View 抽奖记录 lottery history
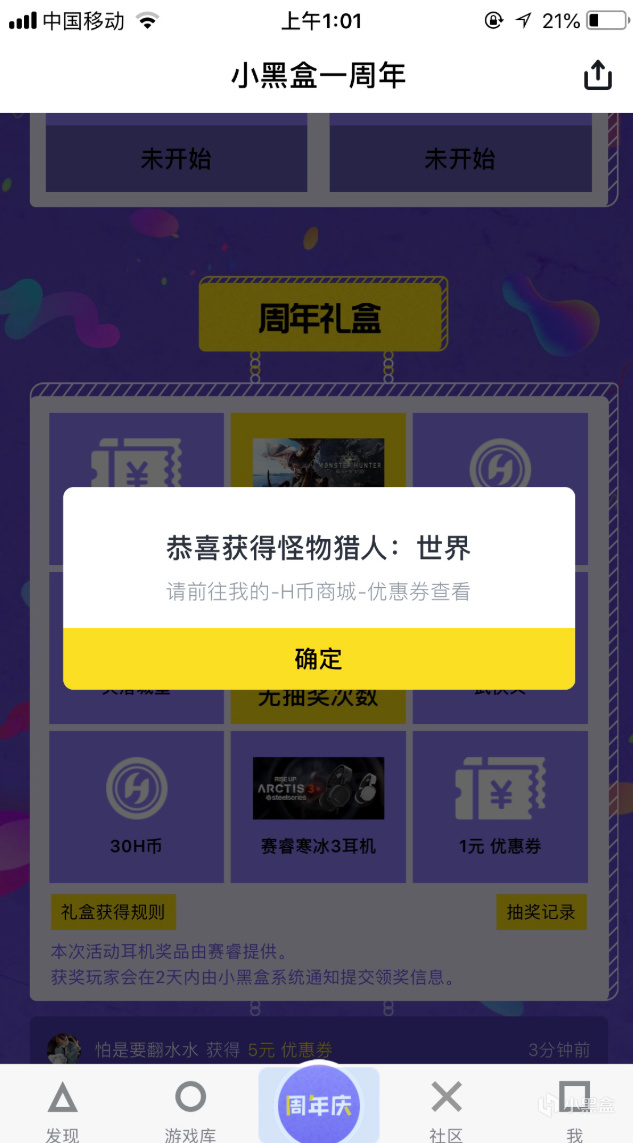 [x=541, y=912]
